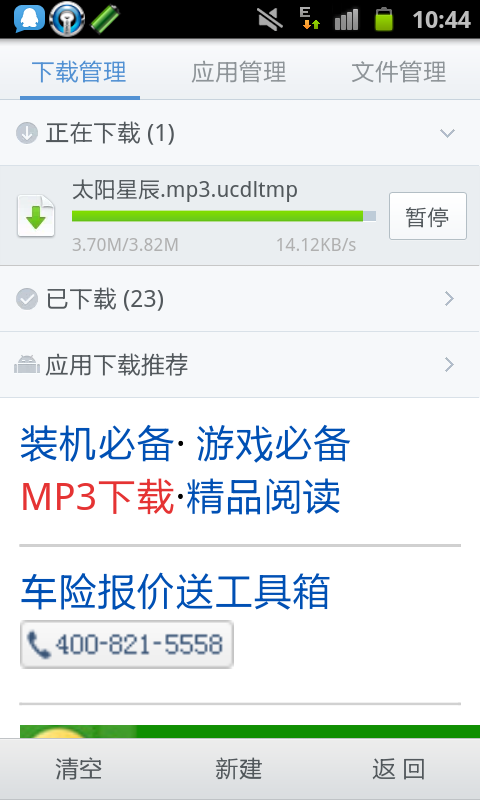Open the MP3下载 link

click(97, 498)
